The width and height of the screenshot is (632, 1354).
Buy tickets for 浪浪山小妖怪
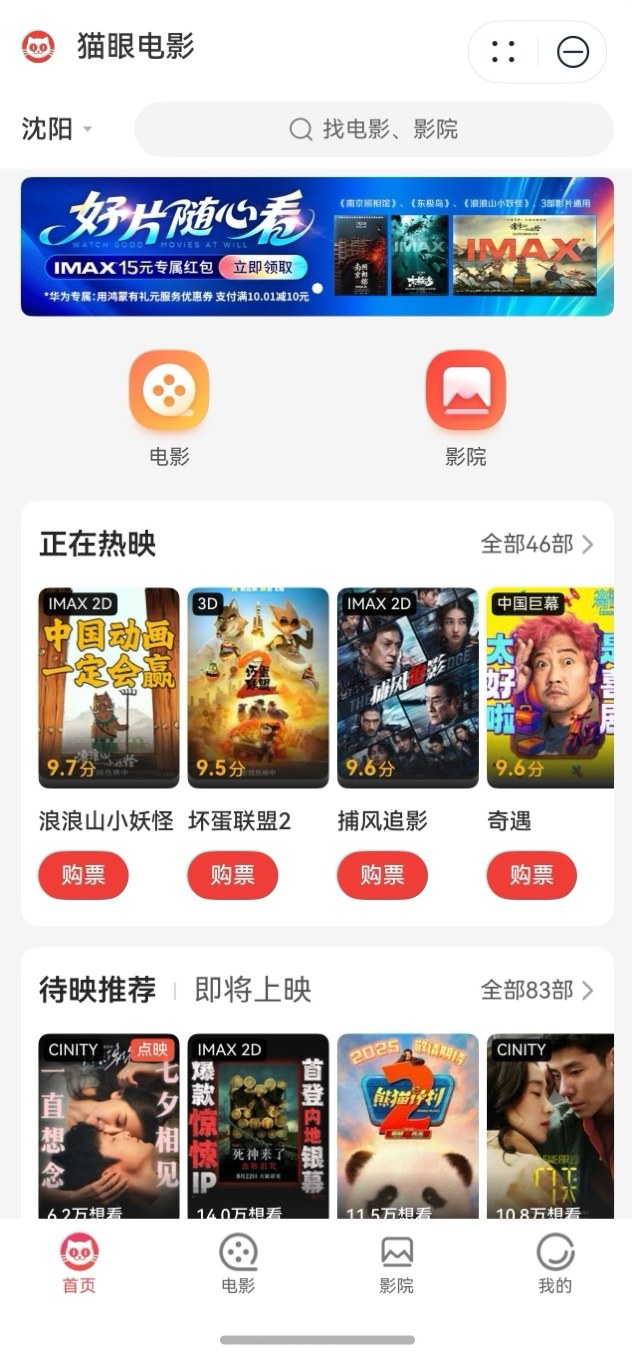point(83,875)
